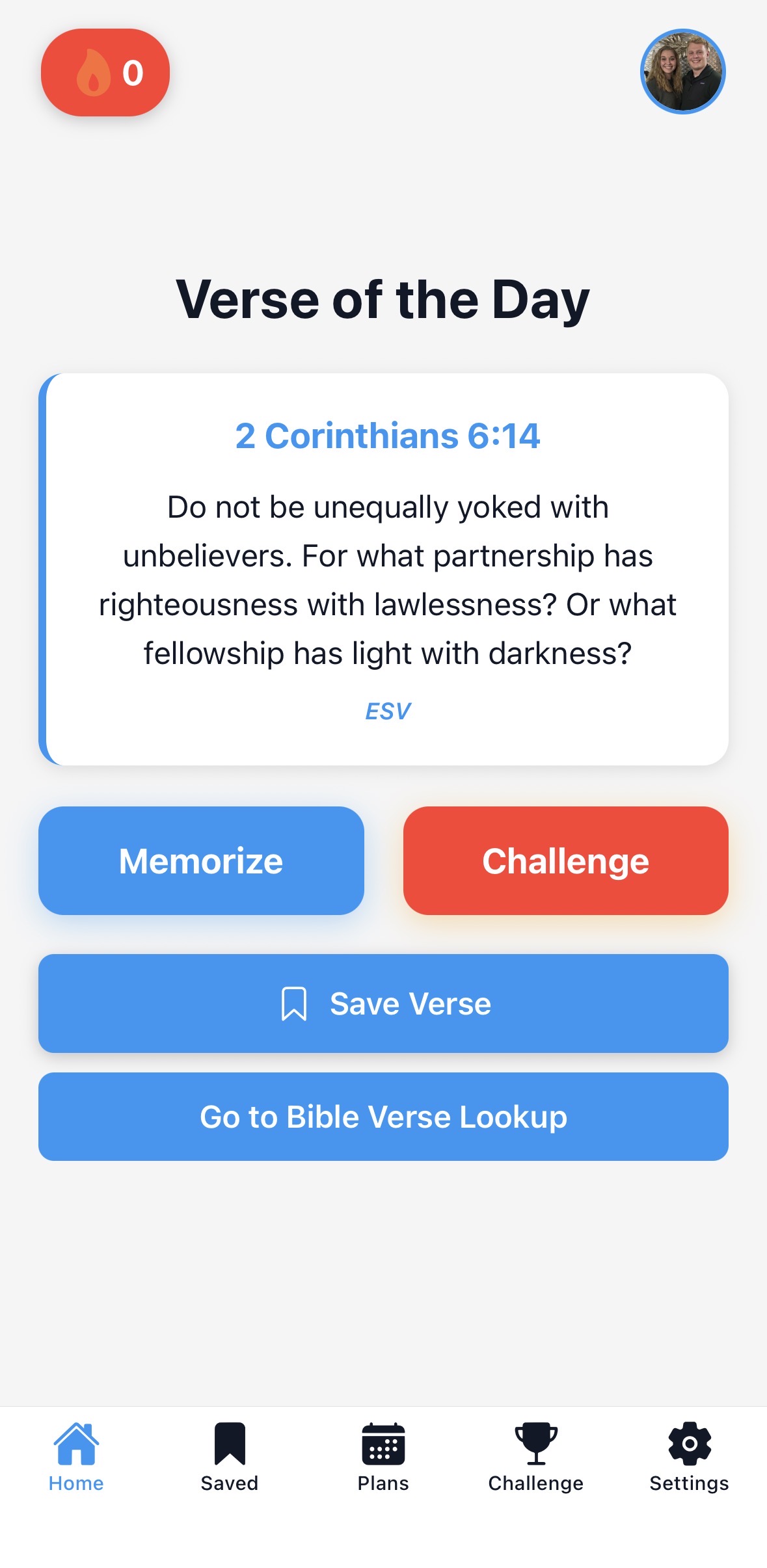767x1568 pixels.
Task: Tap the ESV translation label
Action: click(x=386, y=711)
